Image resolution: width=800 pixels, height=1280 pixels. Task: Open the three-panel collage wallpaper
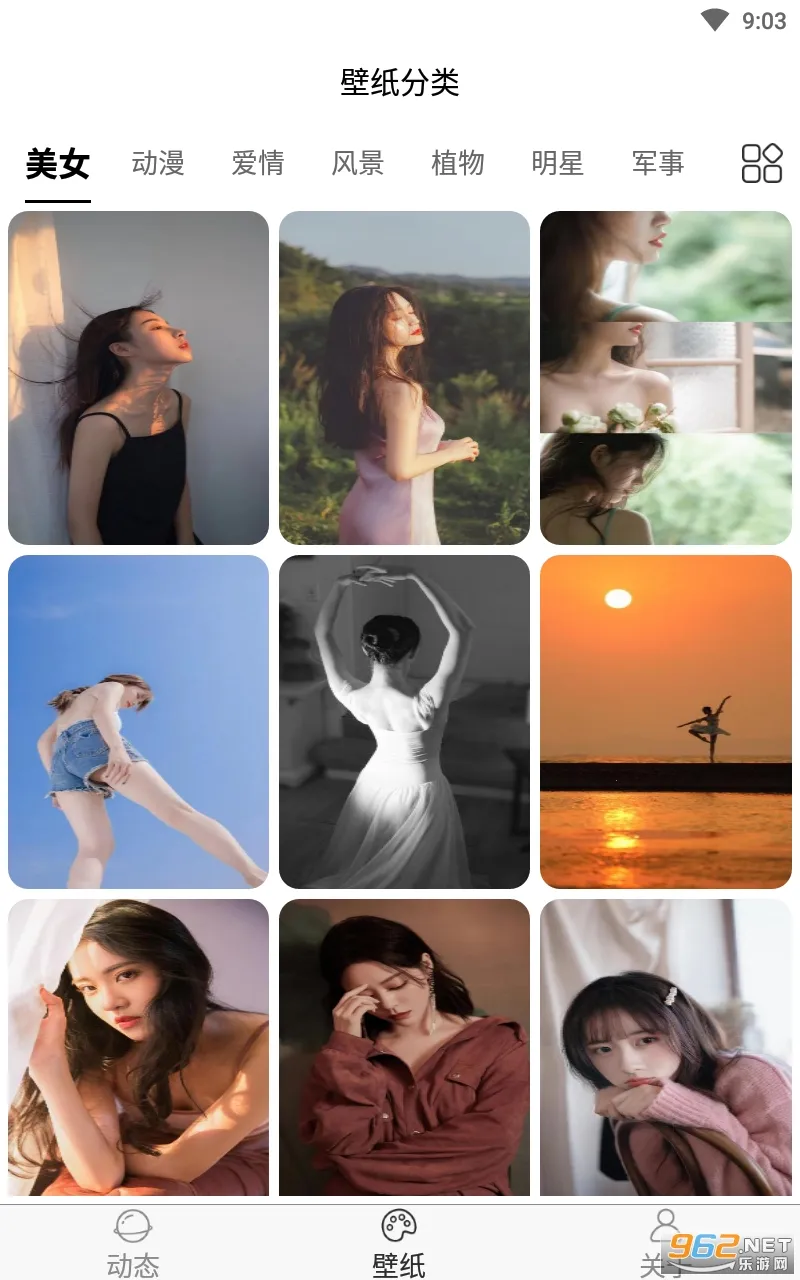pyautogui.click(x=665, y=378)
